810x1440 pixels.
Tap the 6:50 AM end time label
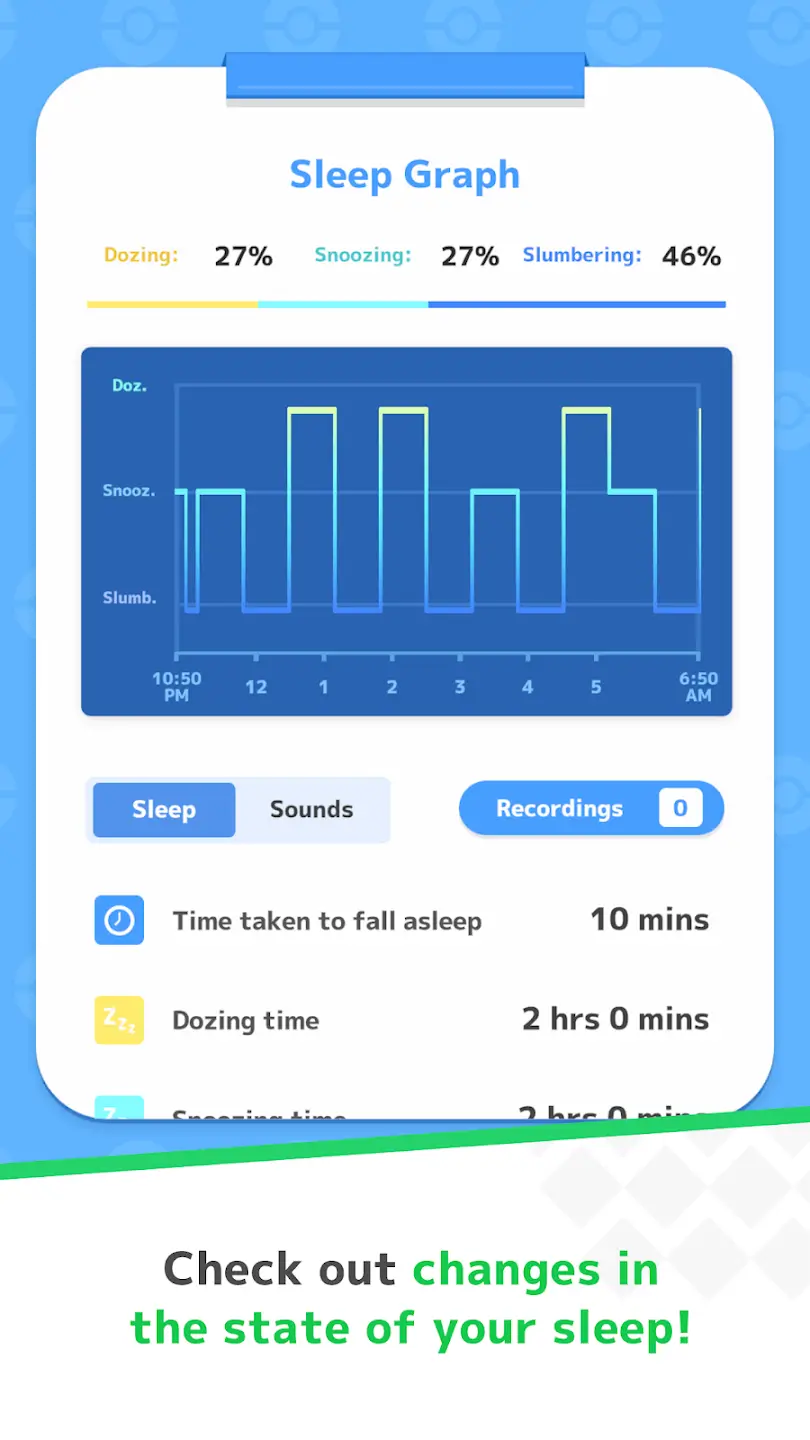tap(699, 687)
